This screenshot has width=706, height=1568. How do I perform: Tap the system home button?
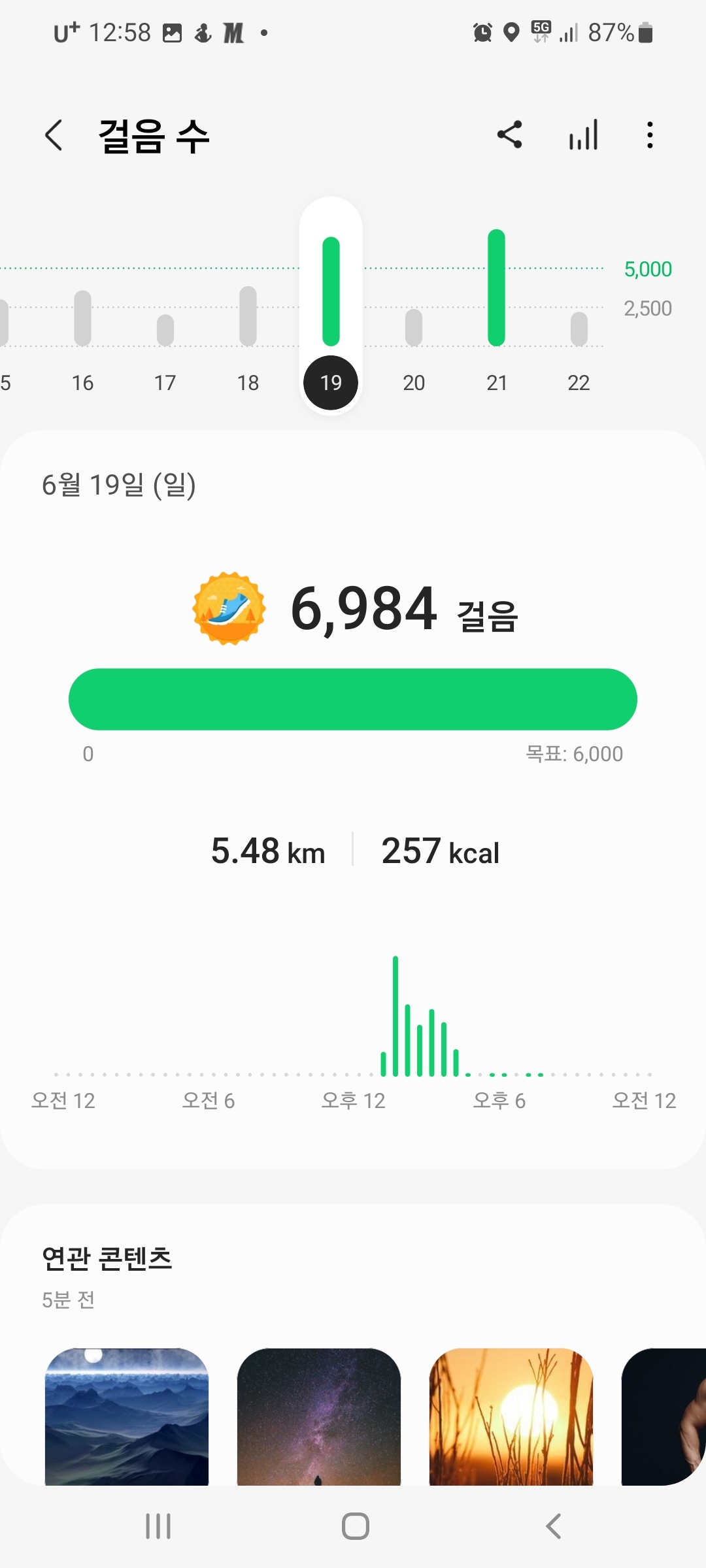[355, 1526]
